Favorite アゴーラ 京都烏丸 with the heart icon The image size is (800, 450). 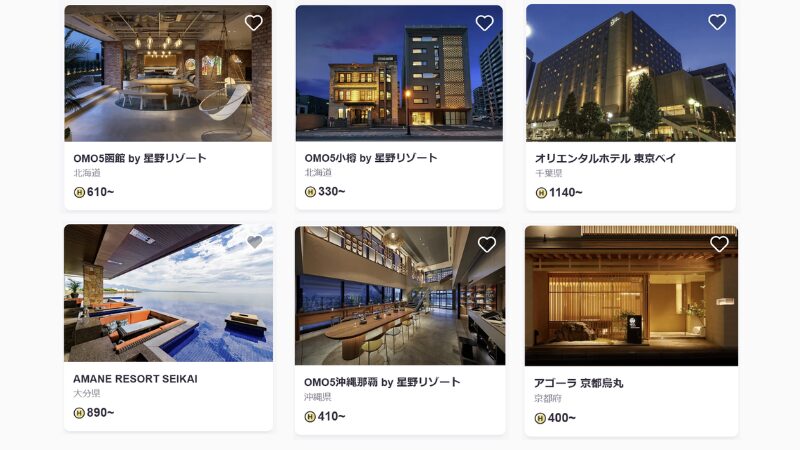tap(719, 244)
